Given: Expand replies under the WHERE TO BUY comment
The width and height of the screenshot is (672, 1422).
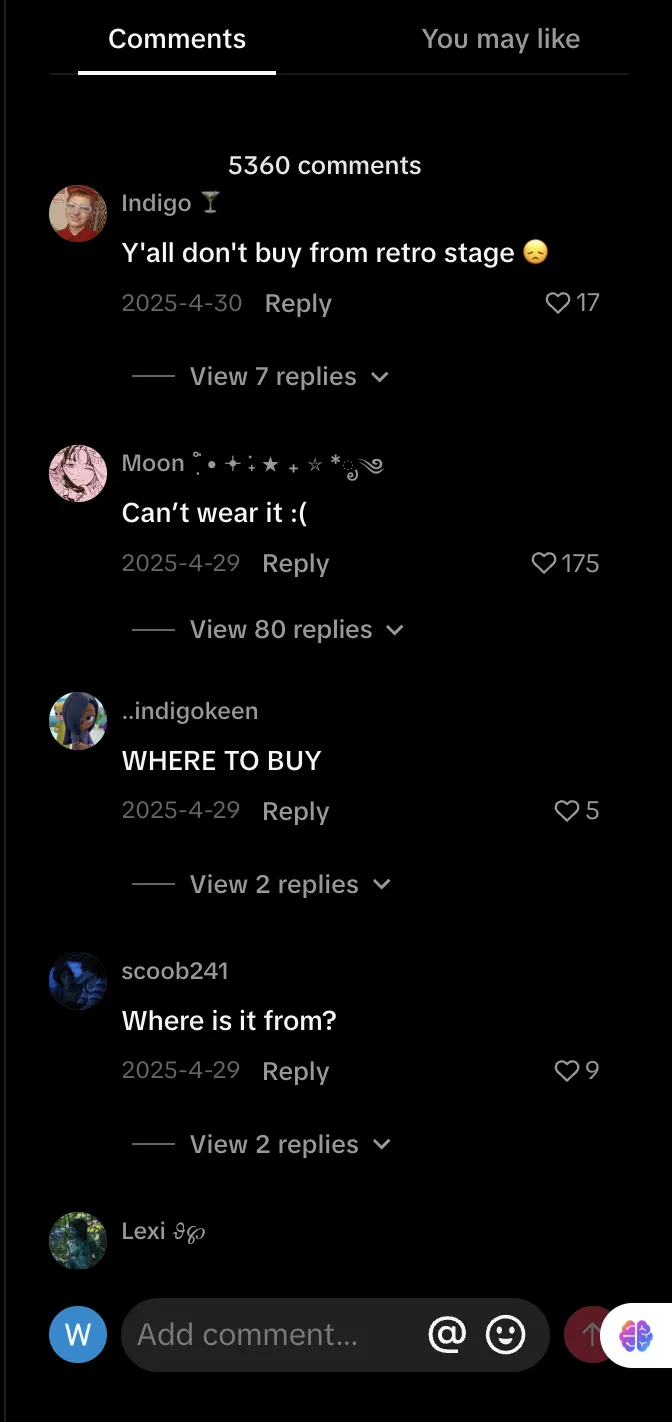Looking at the screenshot, I should click(274, 885).
